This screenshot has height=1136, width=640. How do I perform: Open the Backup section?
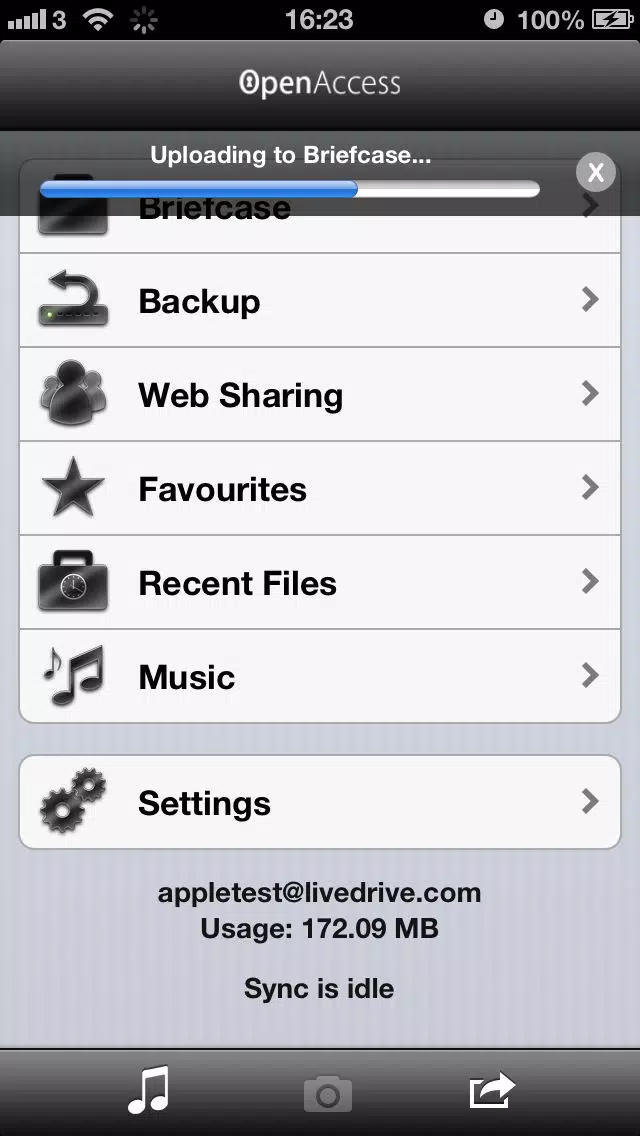[x=320, y=300]
